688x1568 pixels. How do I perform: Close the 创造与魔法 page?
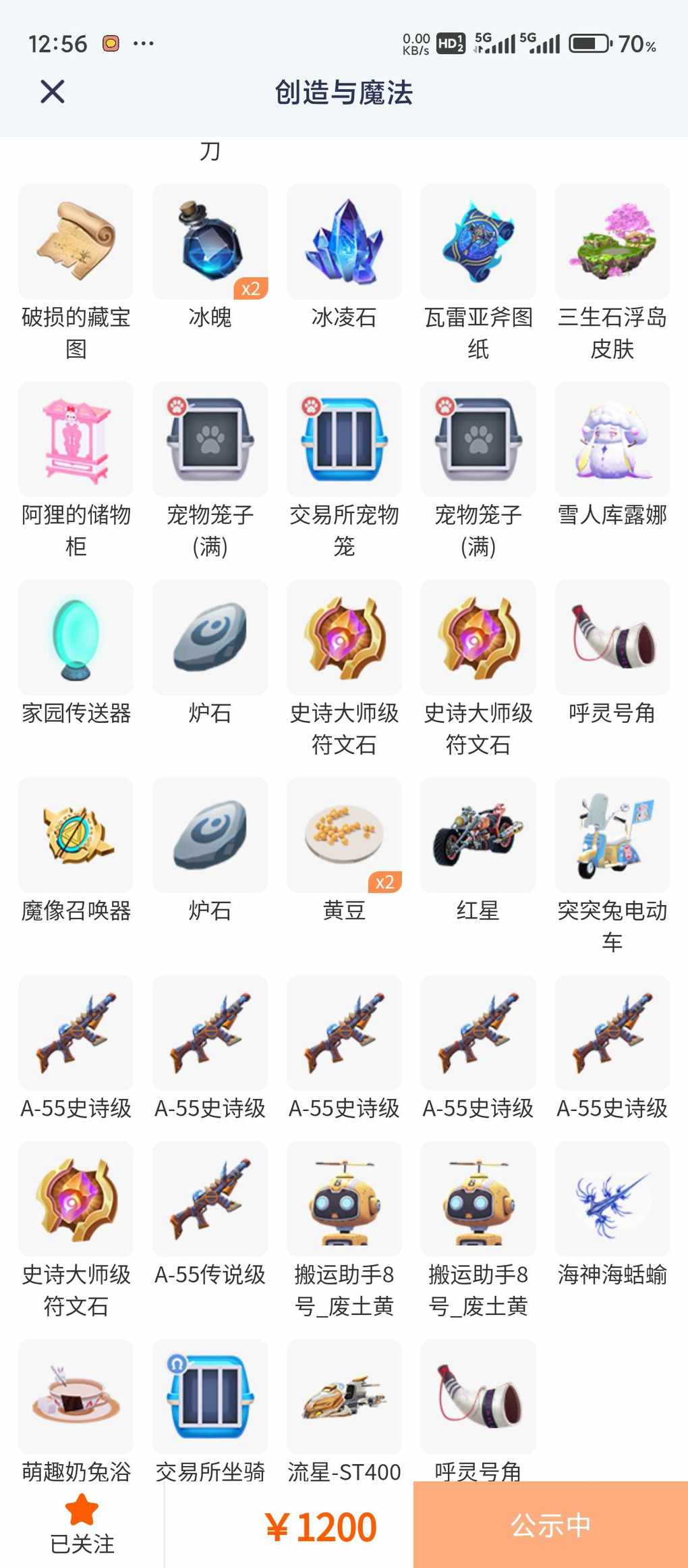coord(52,92)
